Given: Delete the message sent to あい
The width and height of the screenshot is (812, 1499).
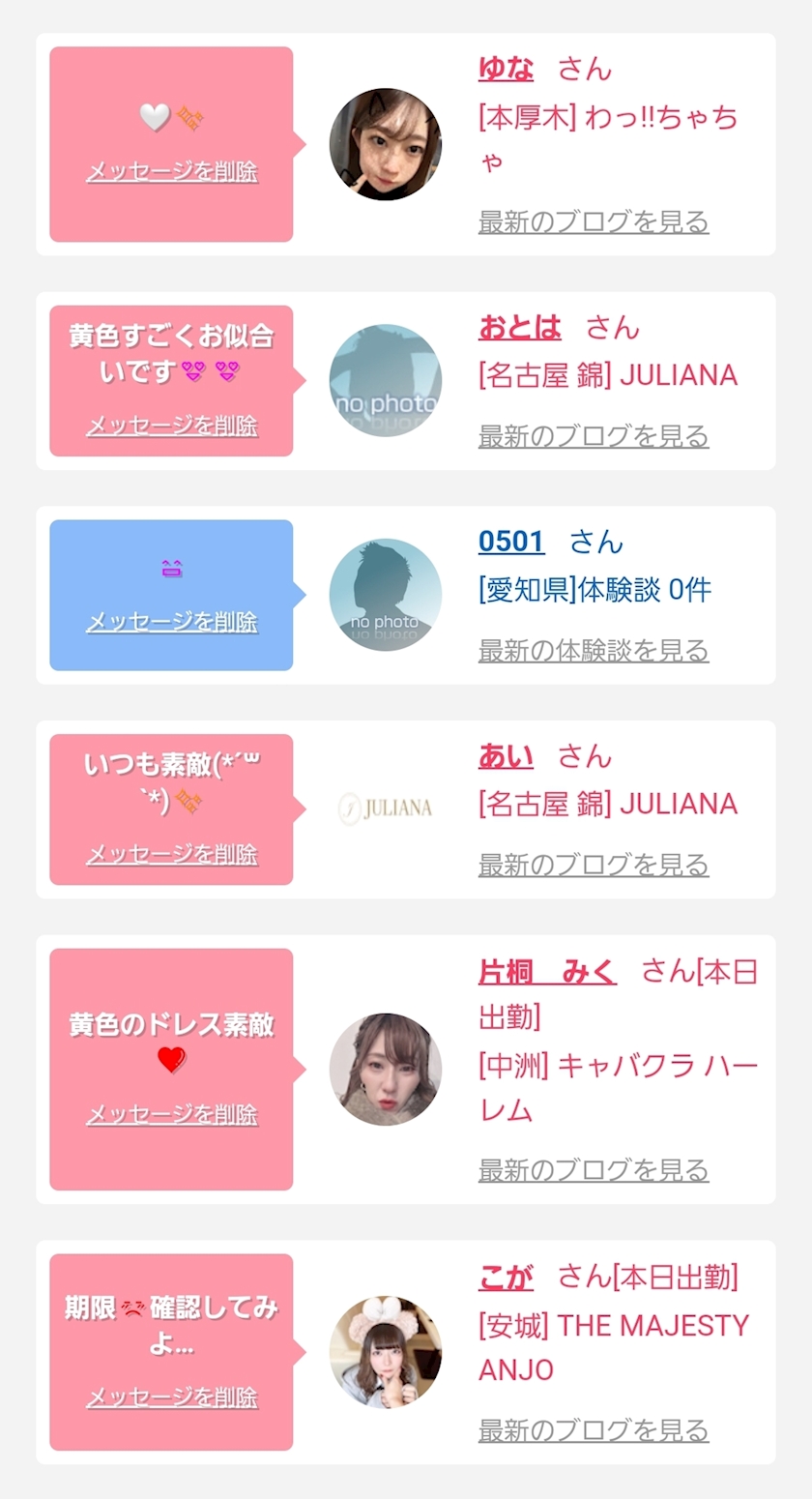Looking at the screenshot, I should (x=172, y=855).
